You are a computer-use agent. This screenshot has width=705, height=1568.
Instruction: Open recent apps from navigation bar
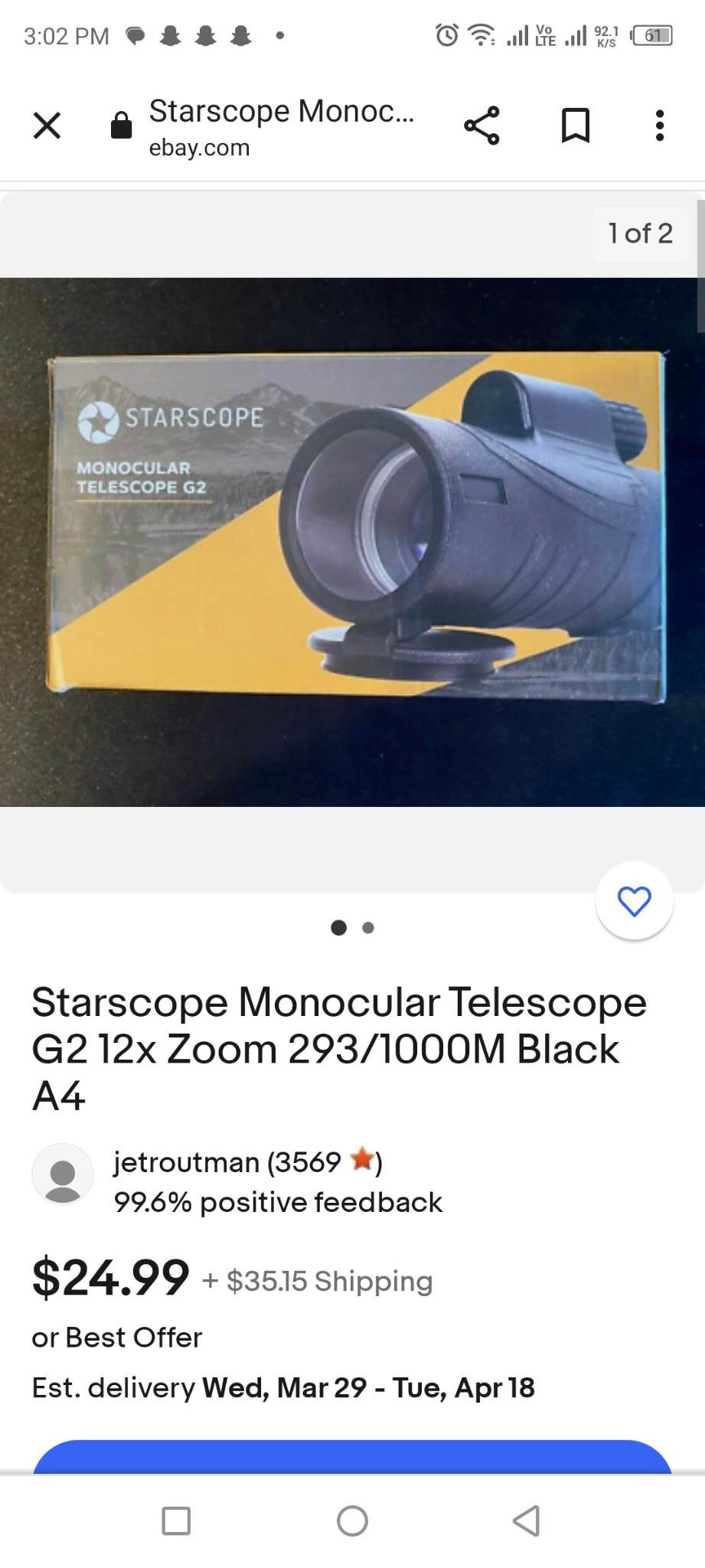176,1521
